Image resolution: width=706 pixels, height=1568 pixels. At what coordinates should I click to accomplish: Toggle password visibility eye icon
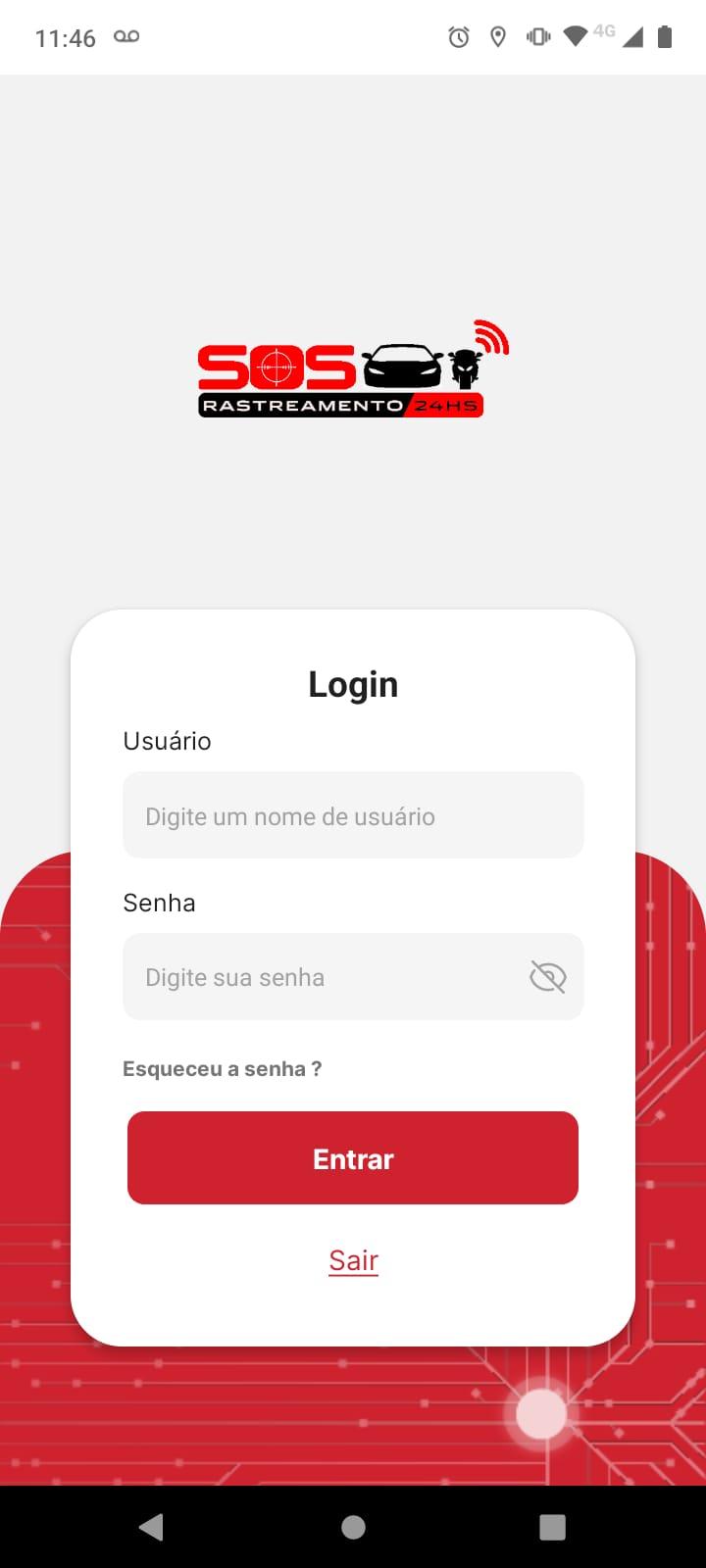coord(547,977)
